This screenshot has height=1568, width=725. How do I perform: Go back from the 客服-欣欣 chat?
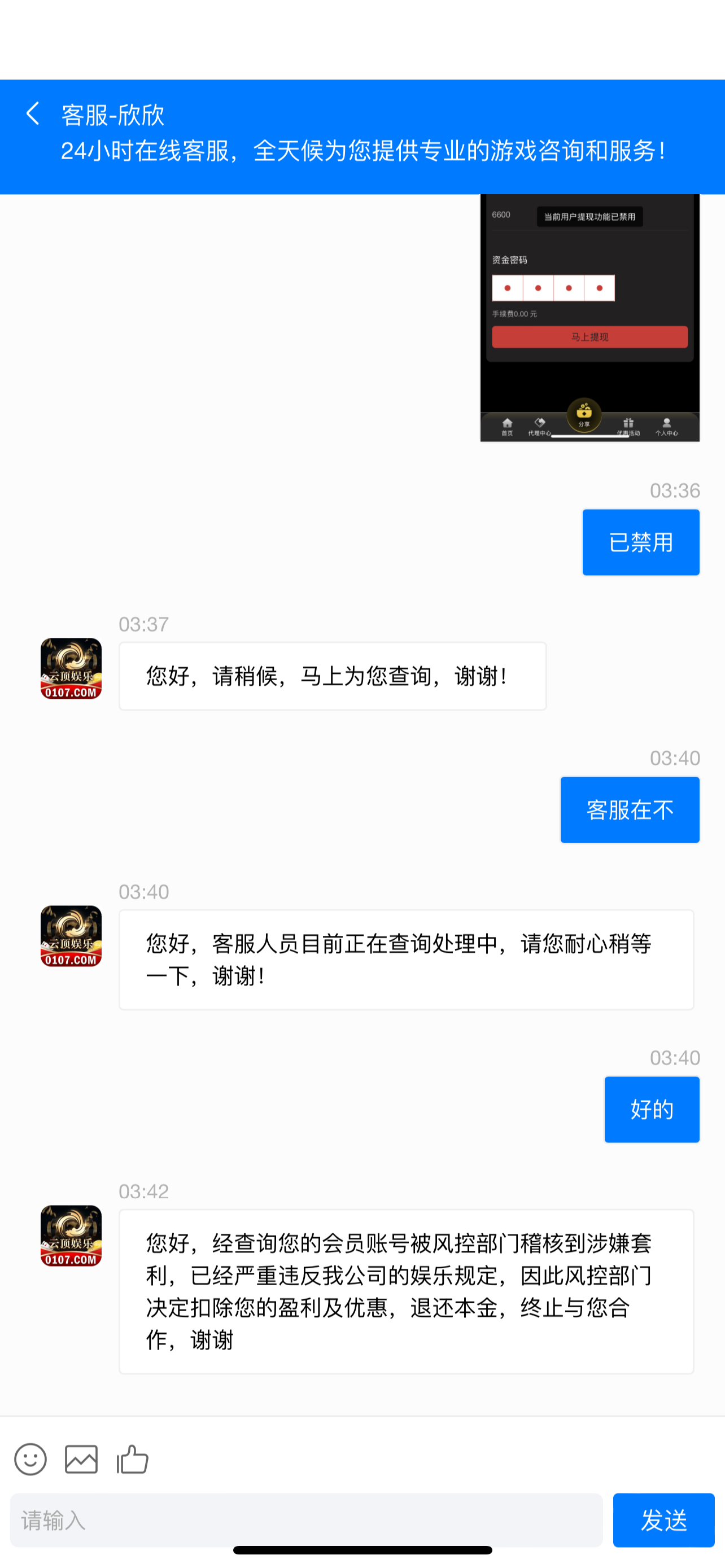(33, 114)
